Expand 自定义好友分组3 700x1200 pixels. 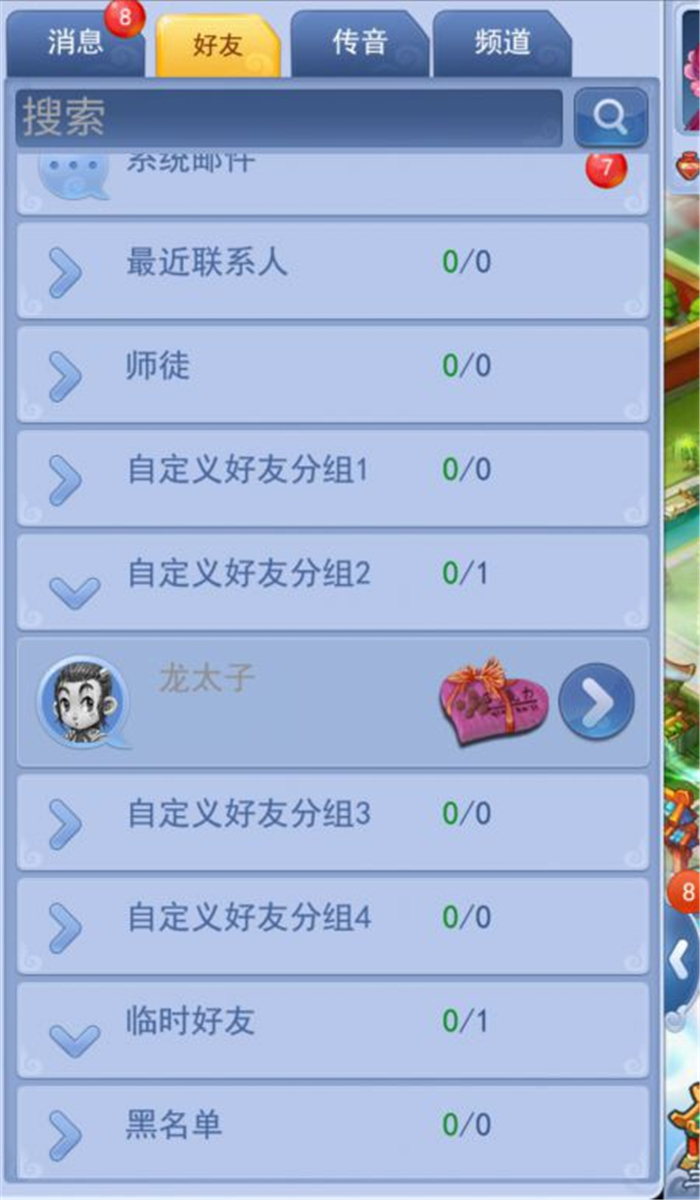coord(332,822)
